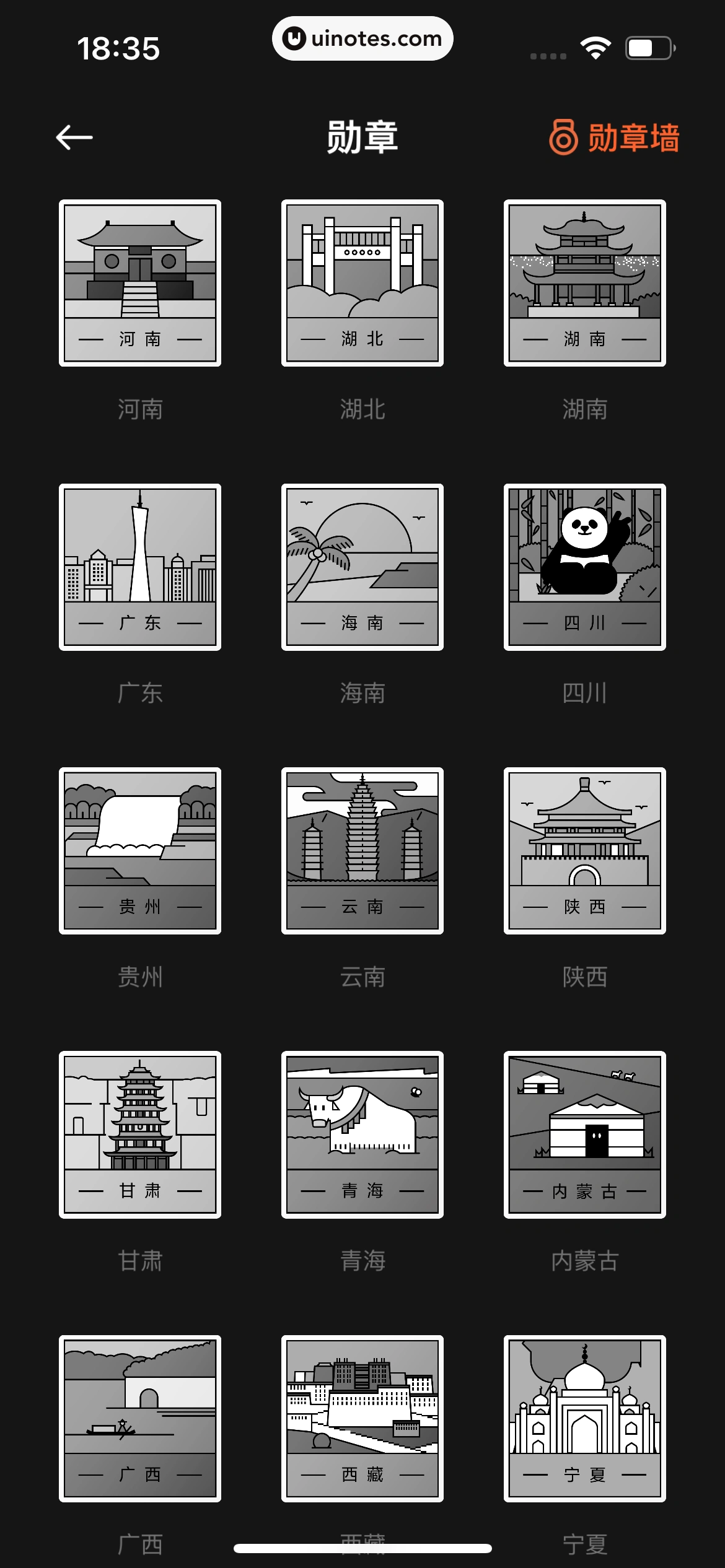725x1568 pixels.
Task: Open the 青海 yak badge
Action: (x=362, y=1135)
